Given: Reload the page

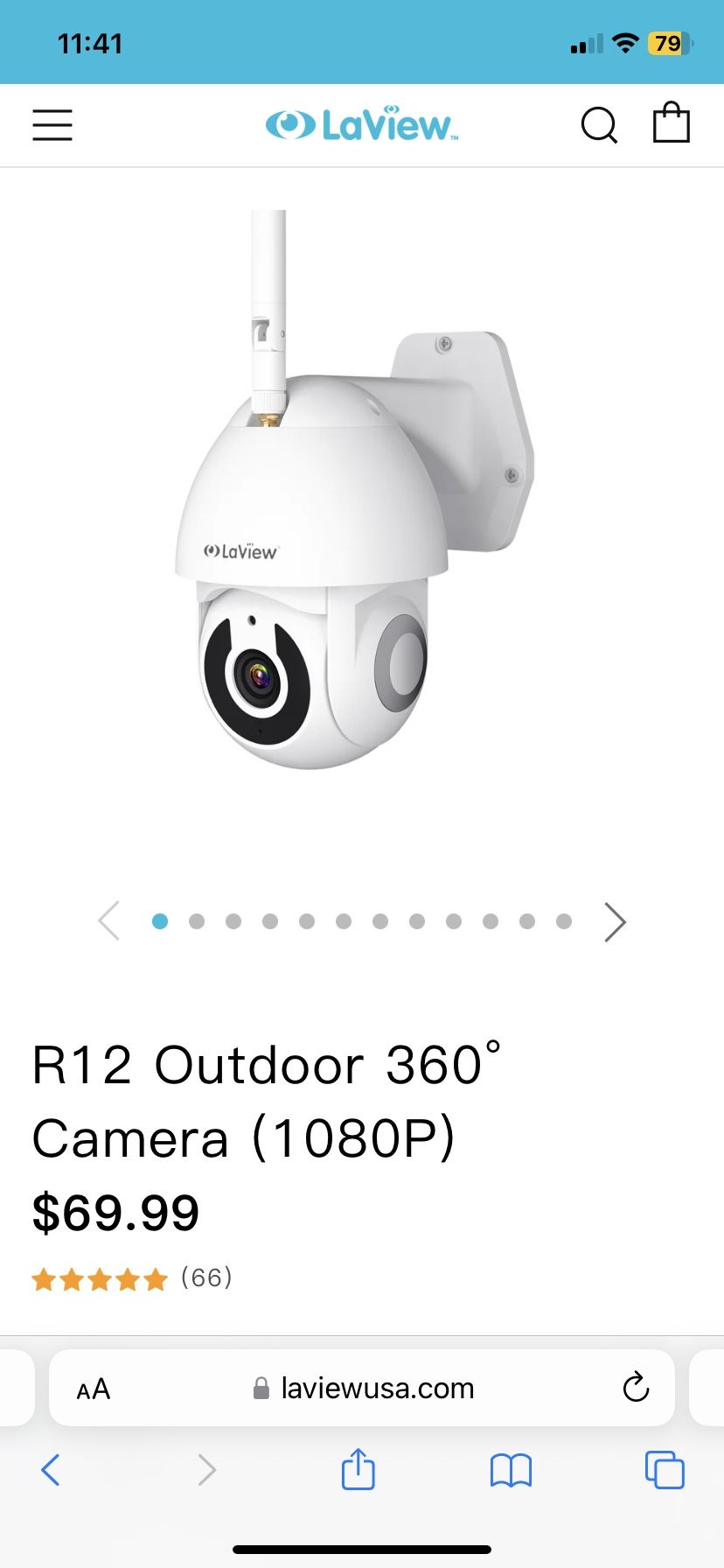Looking at the screenshot, I should point(636,1387).
